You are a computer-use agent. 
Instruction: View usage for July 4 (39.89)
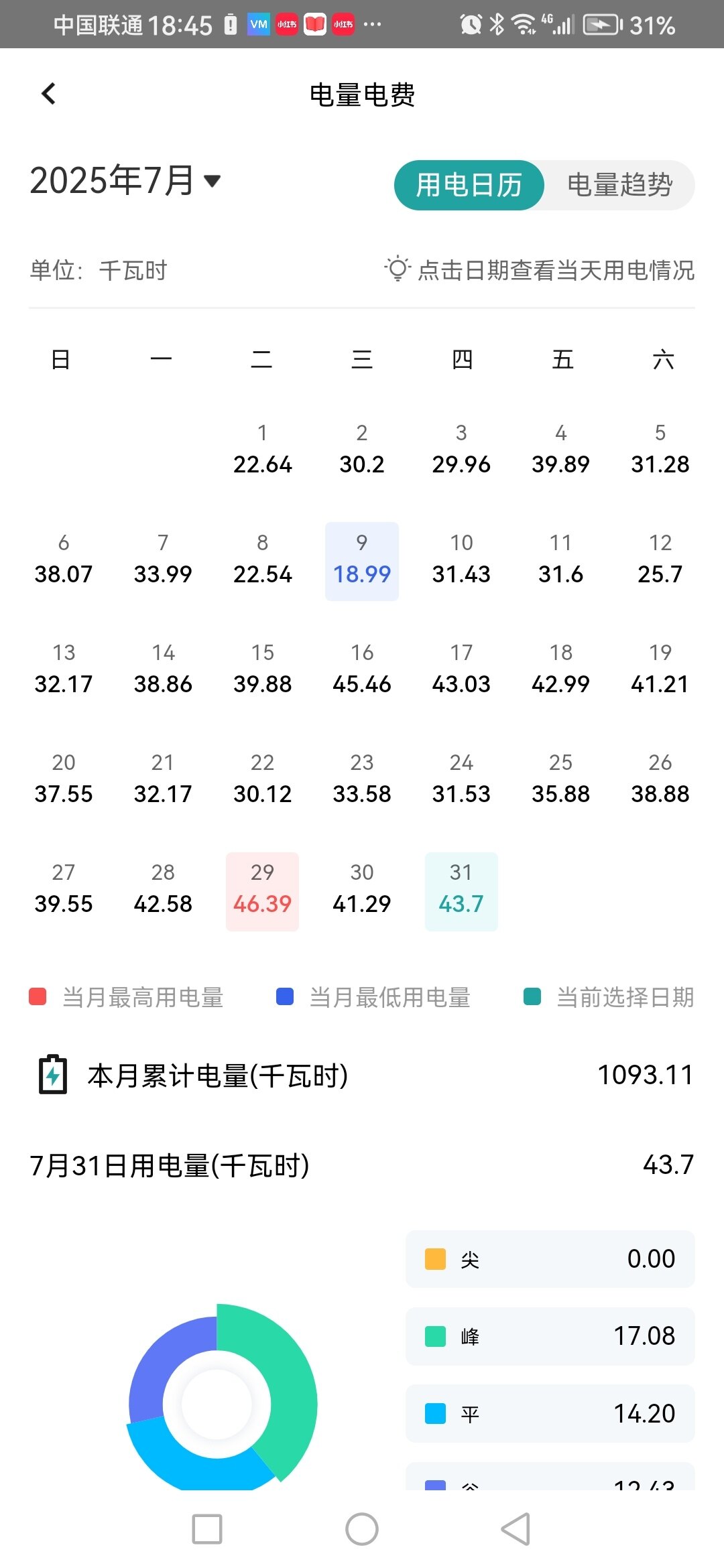click(560, 450)
